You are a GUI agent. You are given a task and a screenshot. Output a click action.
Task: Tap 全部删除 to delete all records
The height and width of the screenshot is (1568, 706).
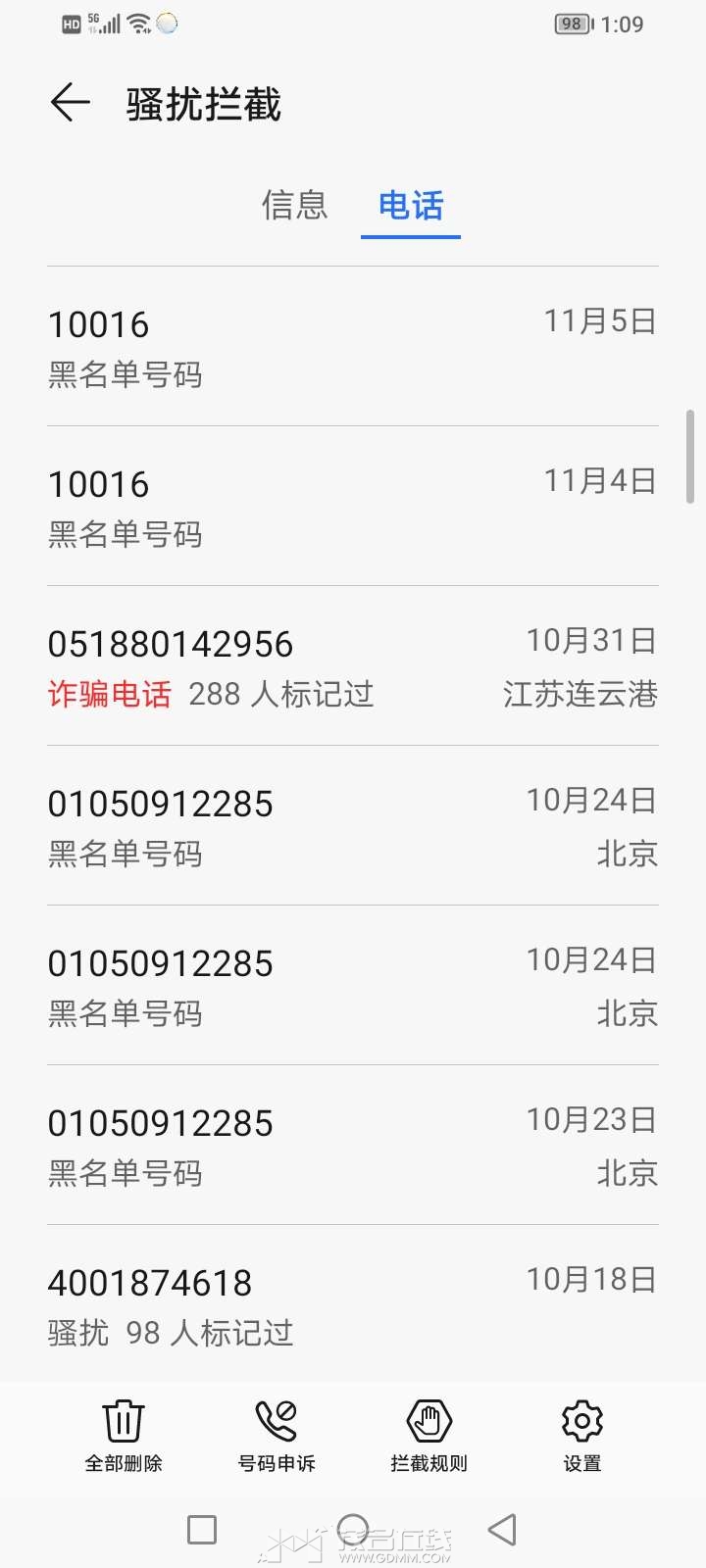(x=124, y=1436)
